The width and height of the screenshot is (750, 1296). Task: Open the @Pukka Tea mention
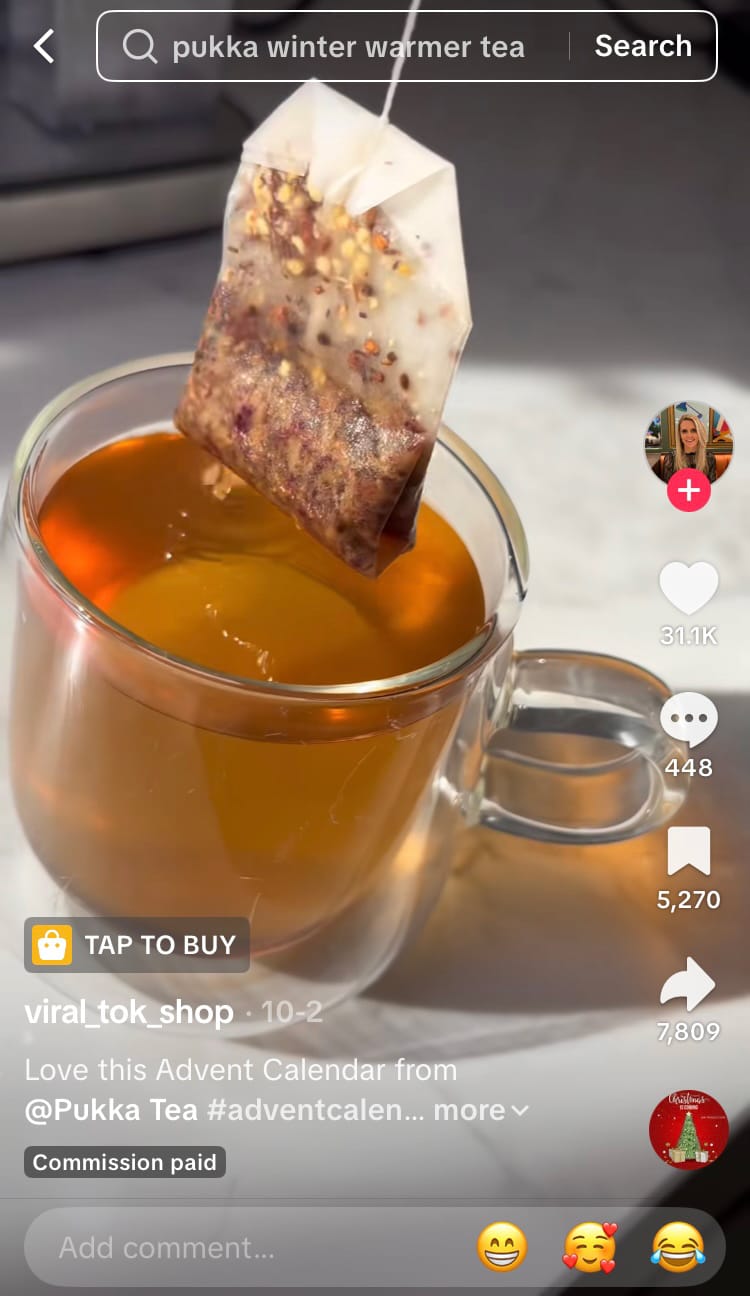pyautogui.click(x=111, y=1110)
